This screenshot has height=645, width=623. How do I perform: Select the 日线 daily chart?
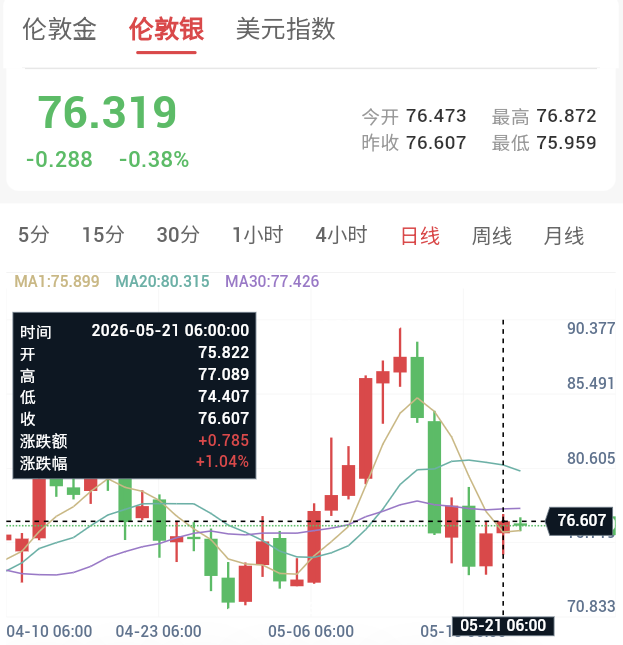pyautogui.click(x=420, y=236)
